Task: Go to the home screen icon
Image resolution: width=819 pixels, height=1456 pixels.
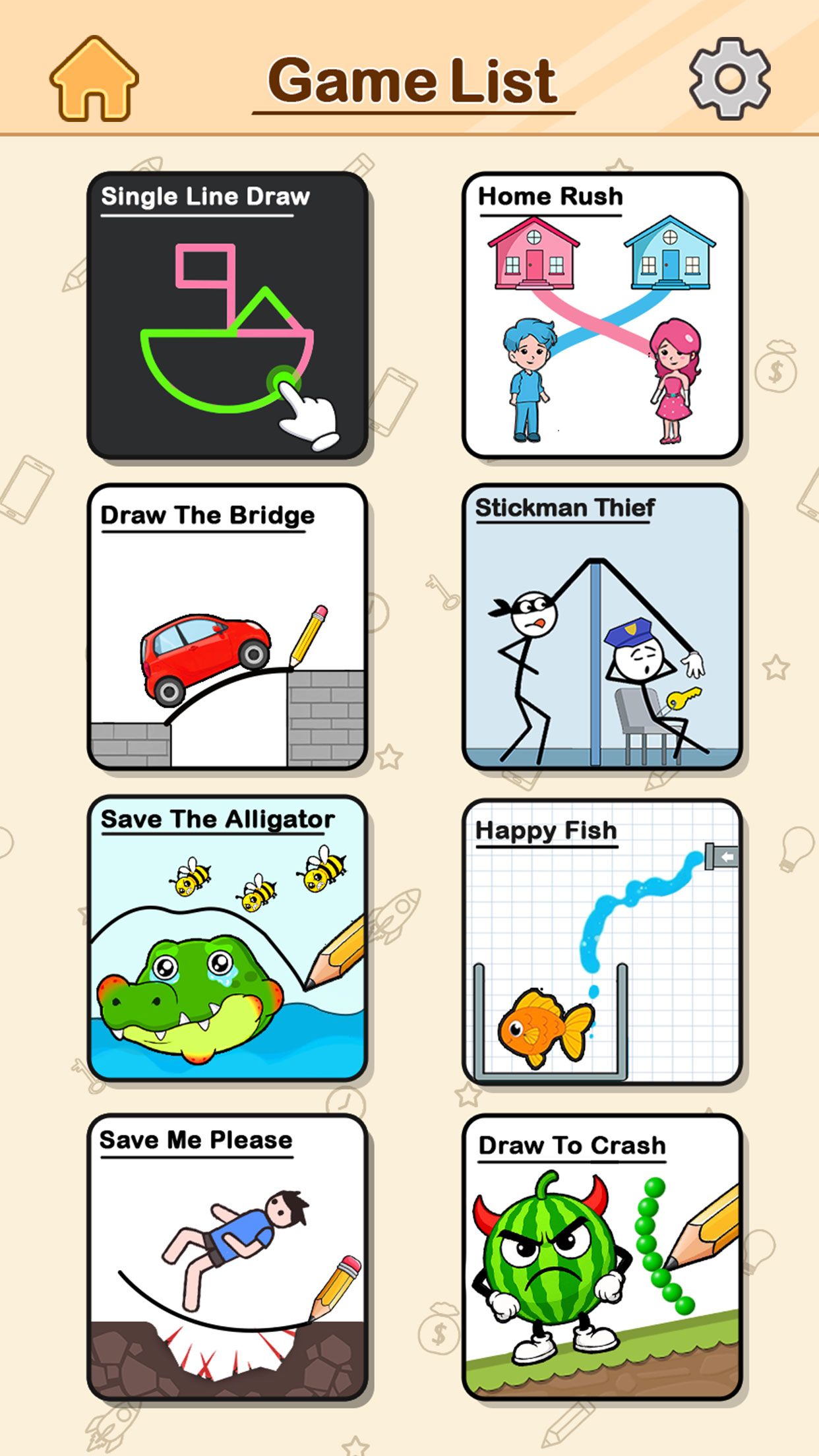Action: pos(94,79)
